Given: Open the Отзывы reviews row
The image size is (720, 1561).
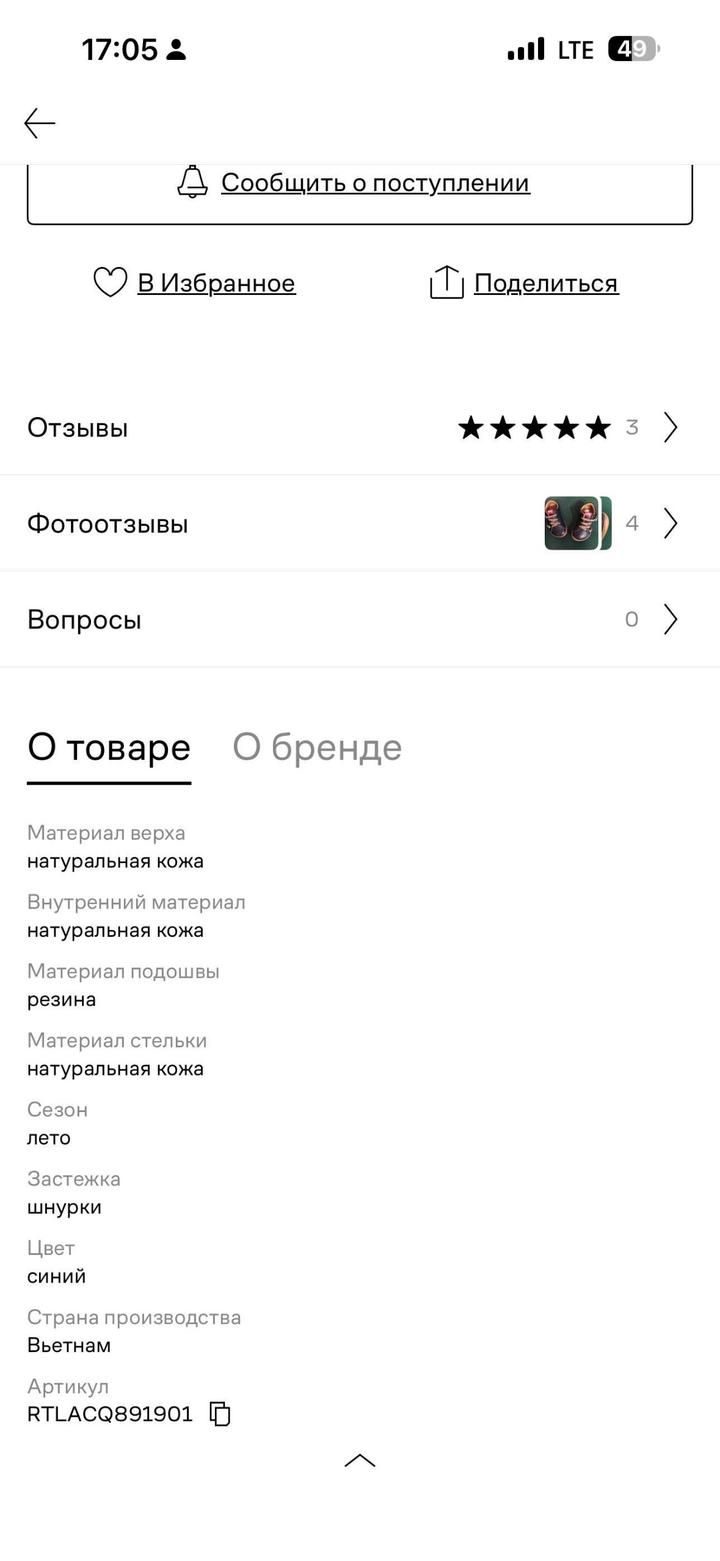Looking at the screenshot, I should coord(359,428).
